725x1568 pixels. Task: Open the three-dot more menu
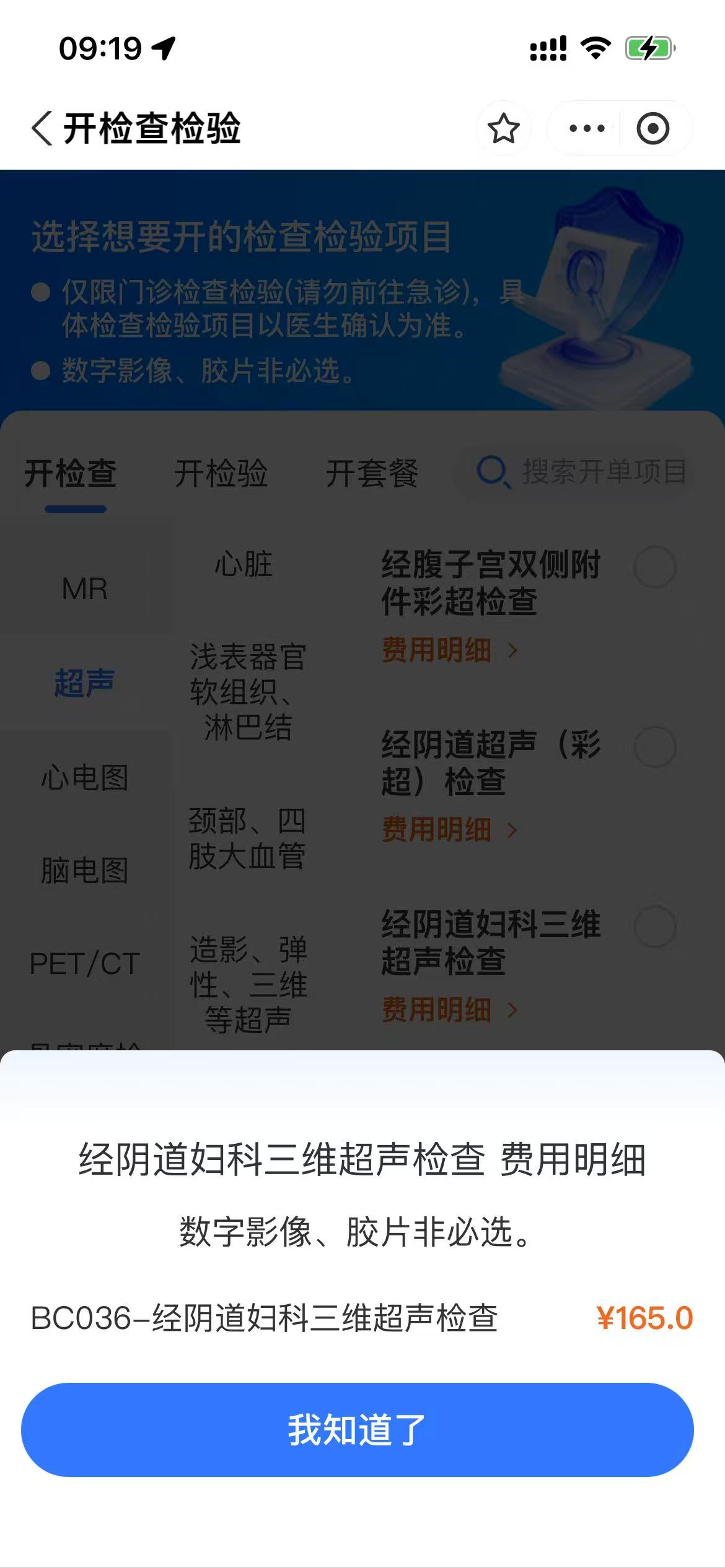[586, 129]
